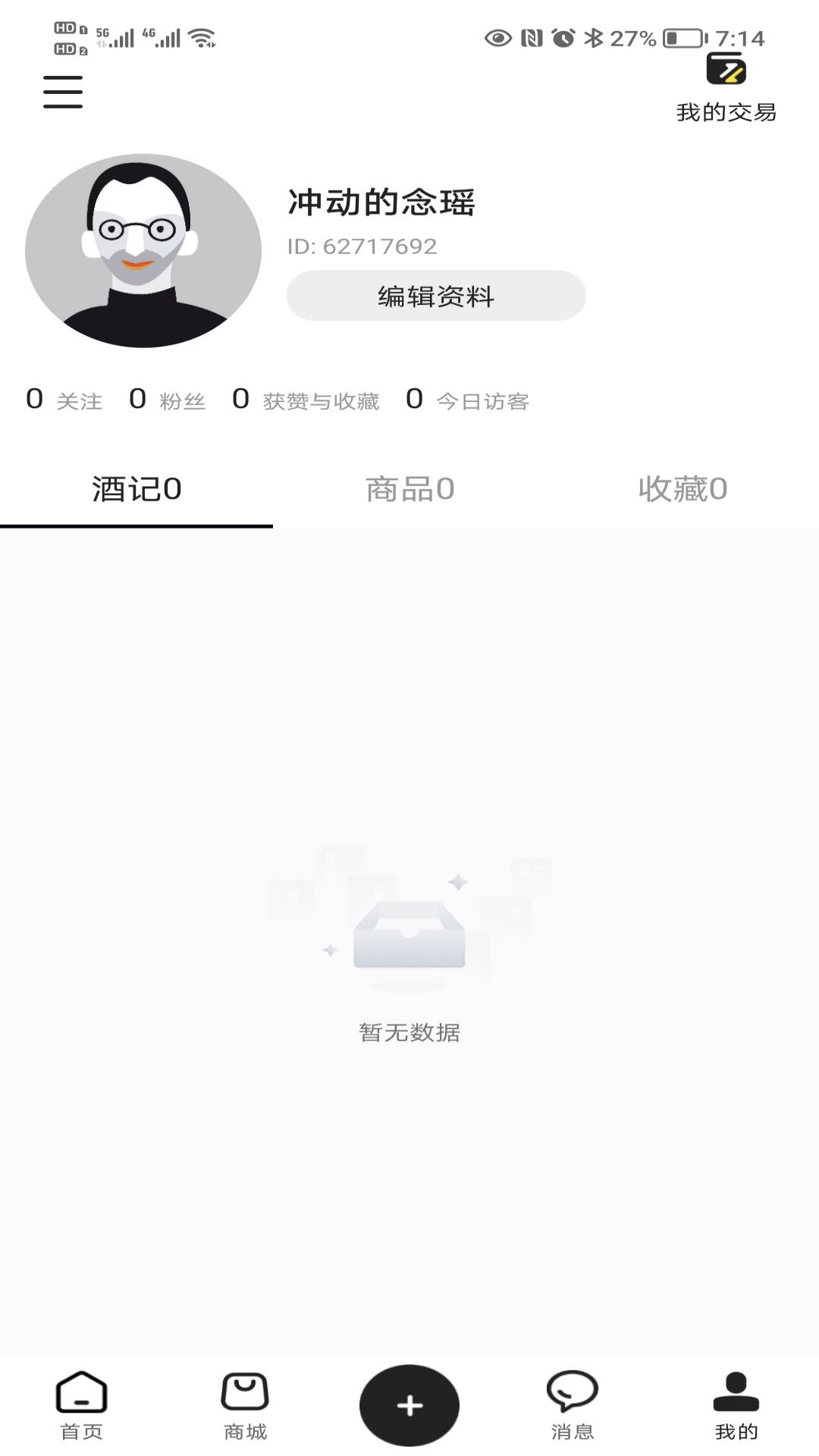Tap the profile avatar picture
Viewport: 819px width, 1456px height.
[143, 251]
